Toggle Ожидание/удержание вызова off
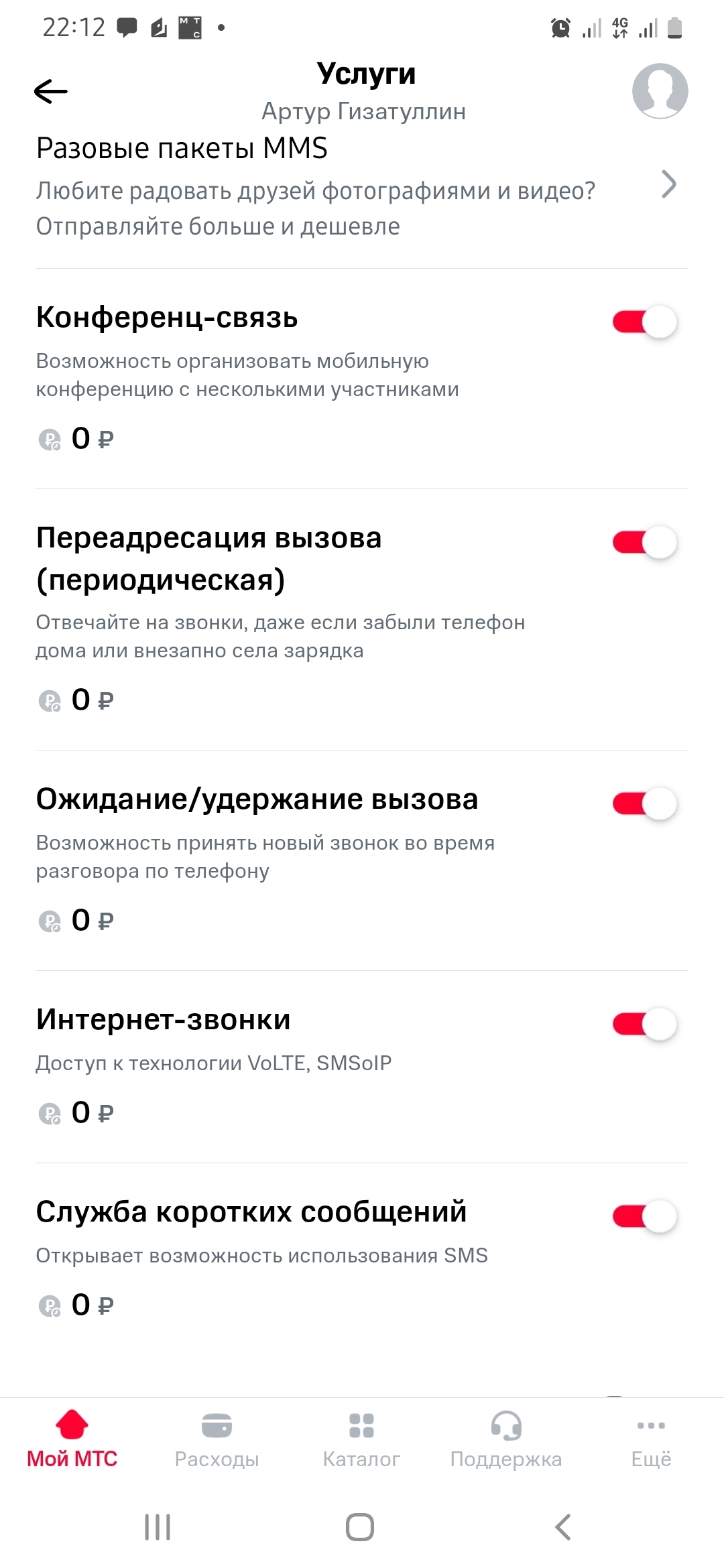Image resolution: width=724 pixels, height=1568 pixels. [x=644, y=803]
